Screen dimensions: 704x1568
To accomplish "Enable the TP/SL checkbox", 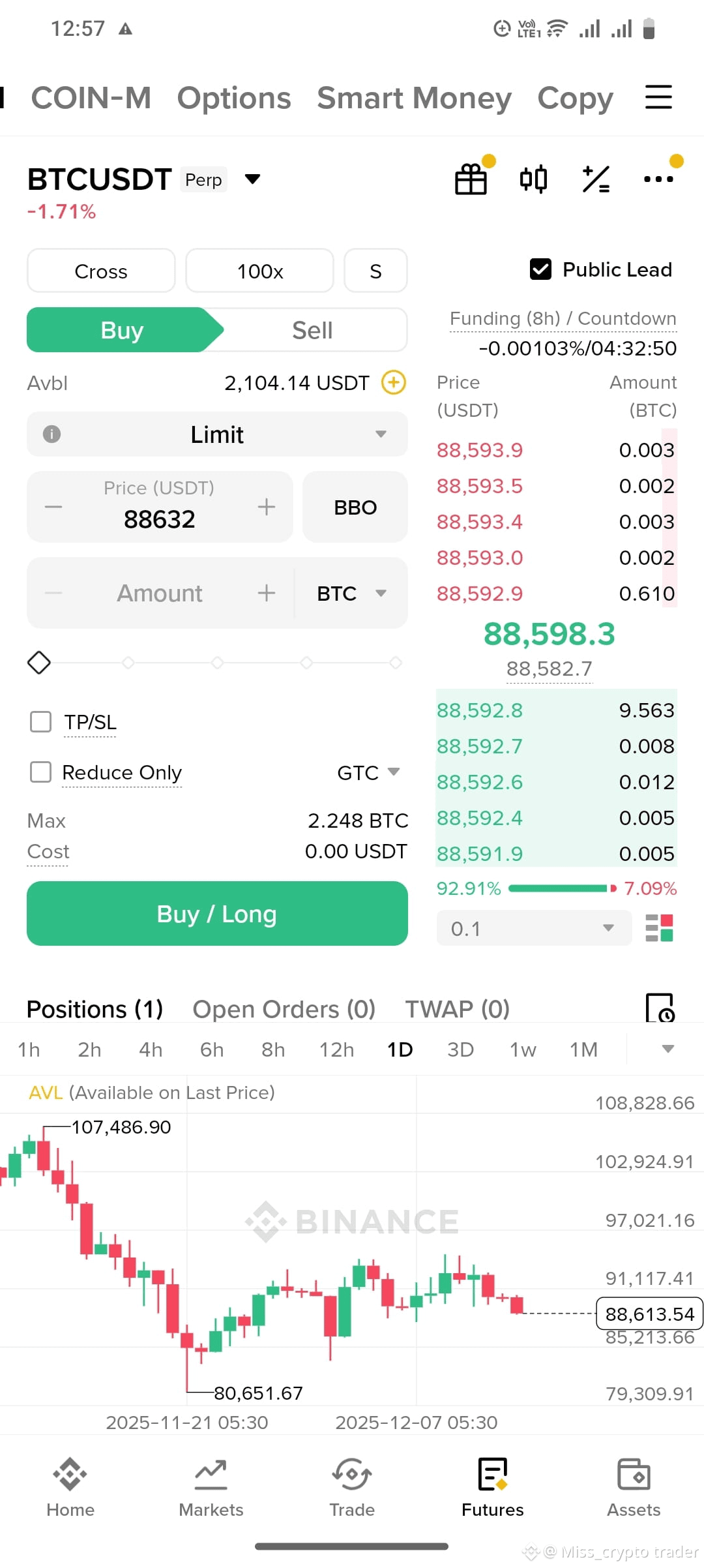I will click(x=41, y=721).
